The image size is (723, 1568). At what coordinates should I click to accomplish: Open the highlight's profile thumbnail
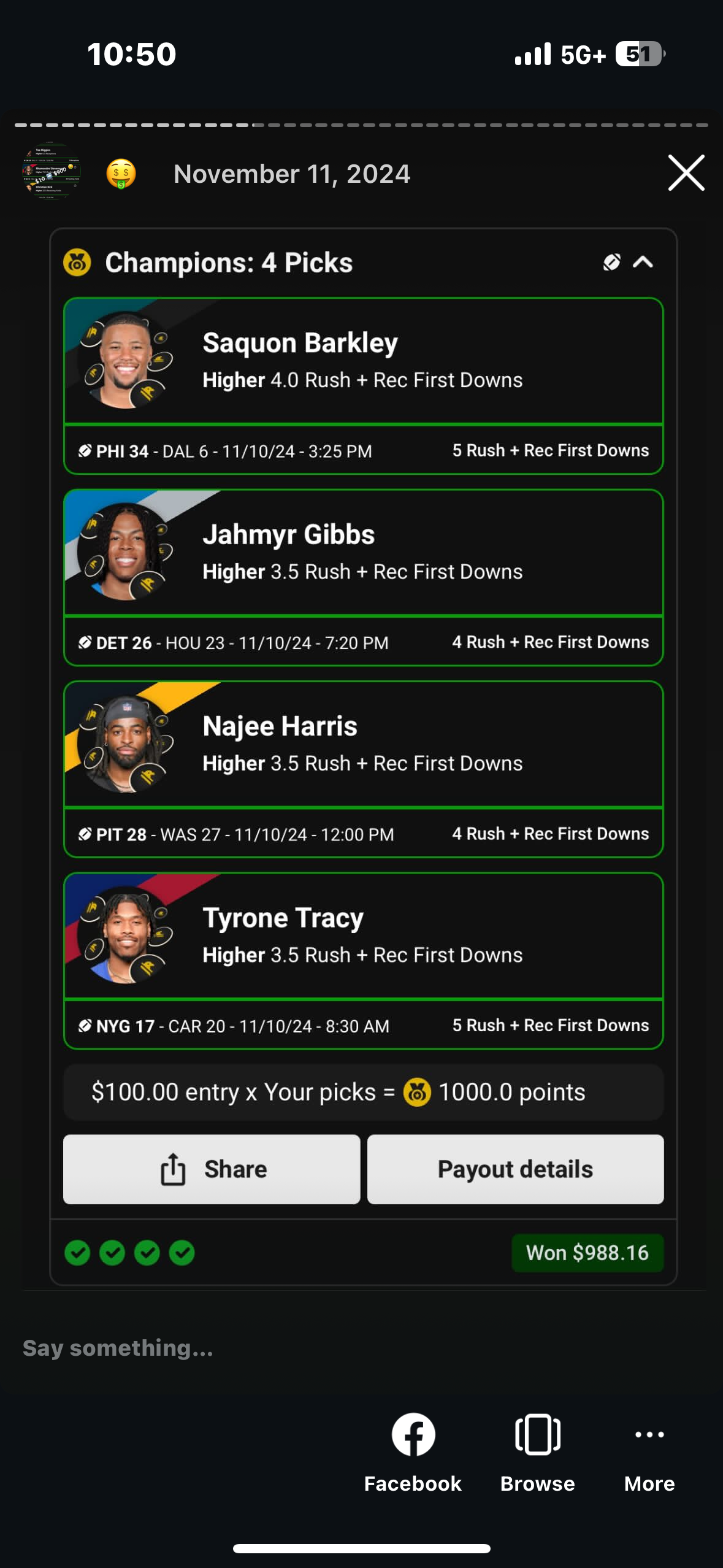52,173
